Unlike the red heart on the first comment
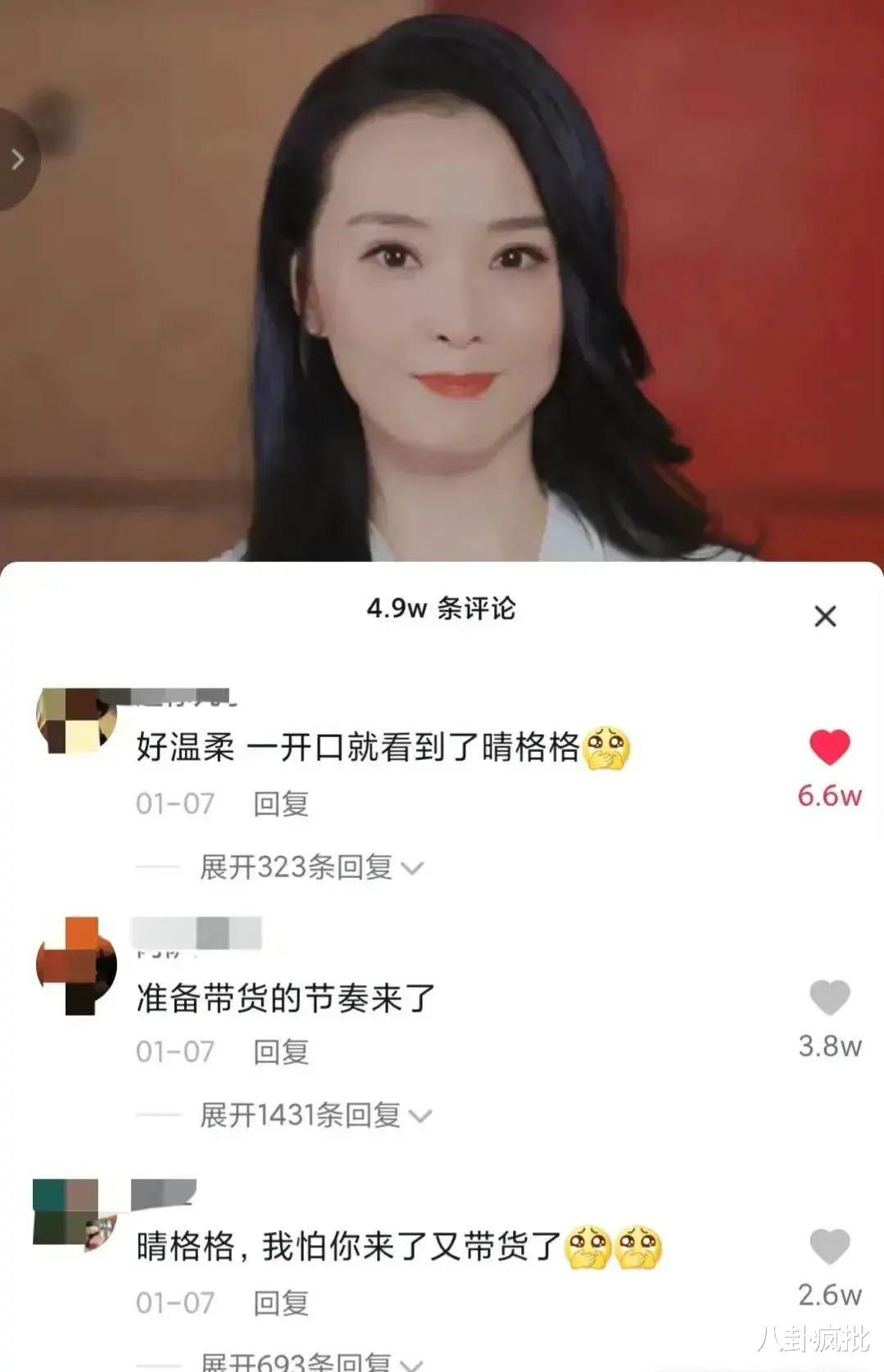Screen dimensions: 884x1372 pyautogui.click(x=830, y=747)
